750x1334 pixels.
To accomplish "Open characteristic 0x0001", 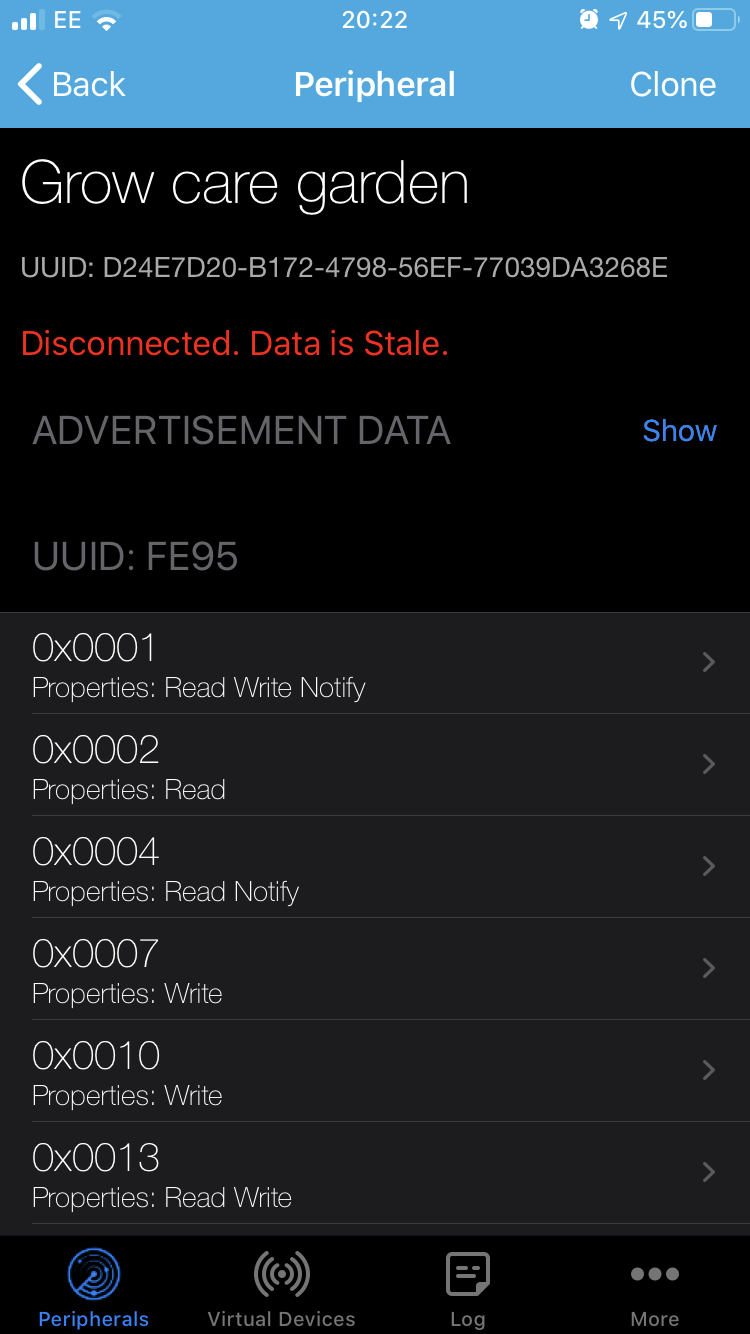I will tap(375, 664).
